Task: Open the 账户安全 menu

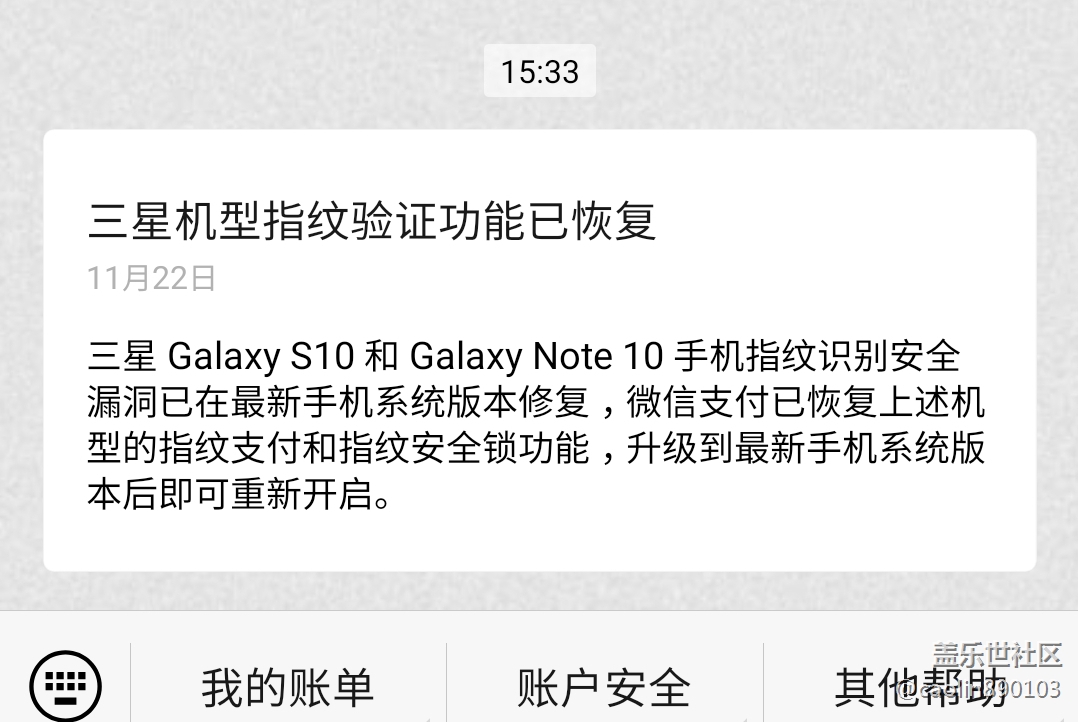Action: (604, 688)
